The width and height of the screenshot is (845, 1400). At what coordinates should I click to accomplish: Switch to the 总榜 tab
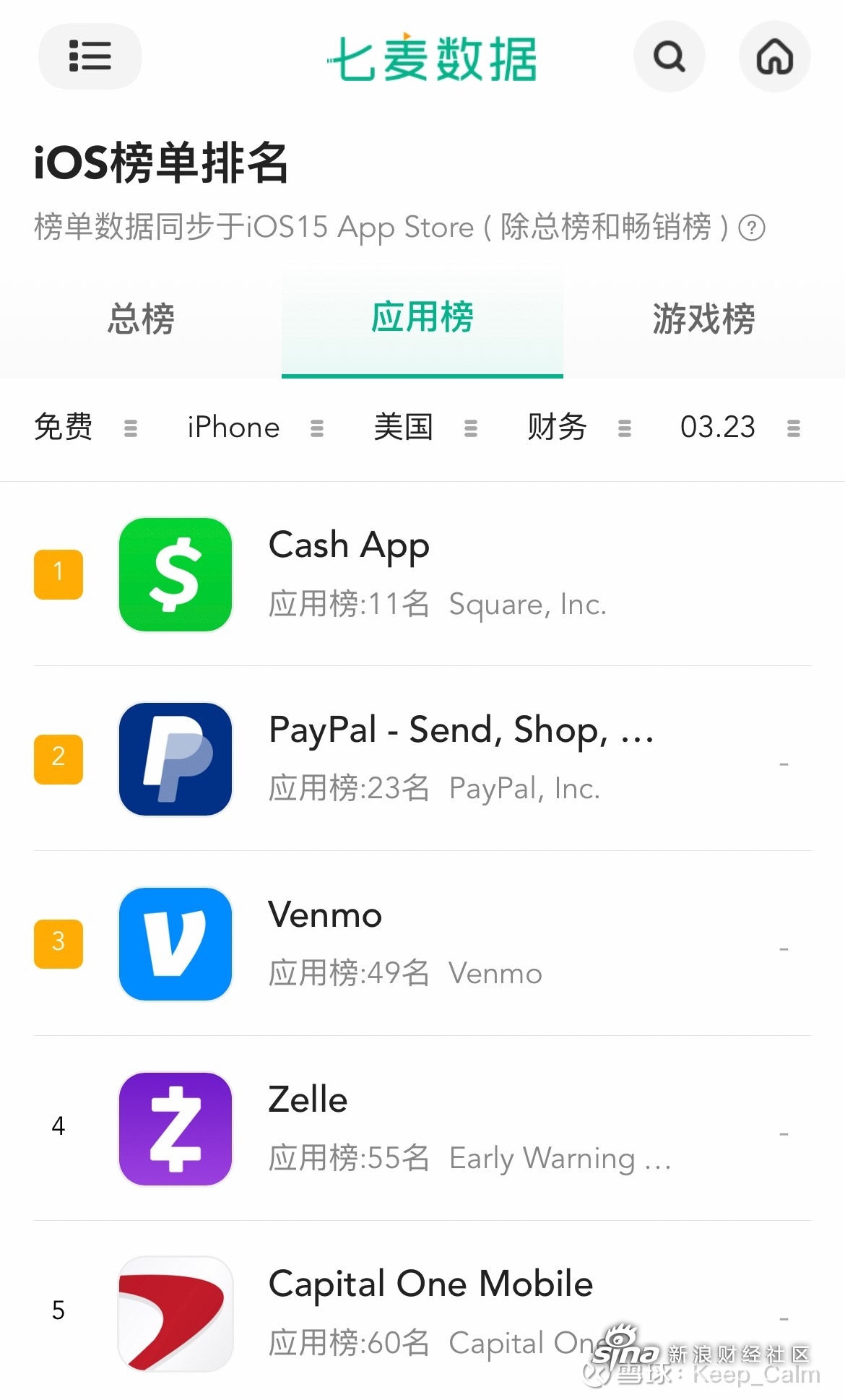coord(141,319)
